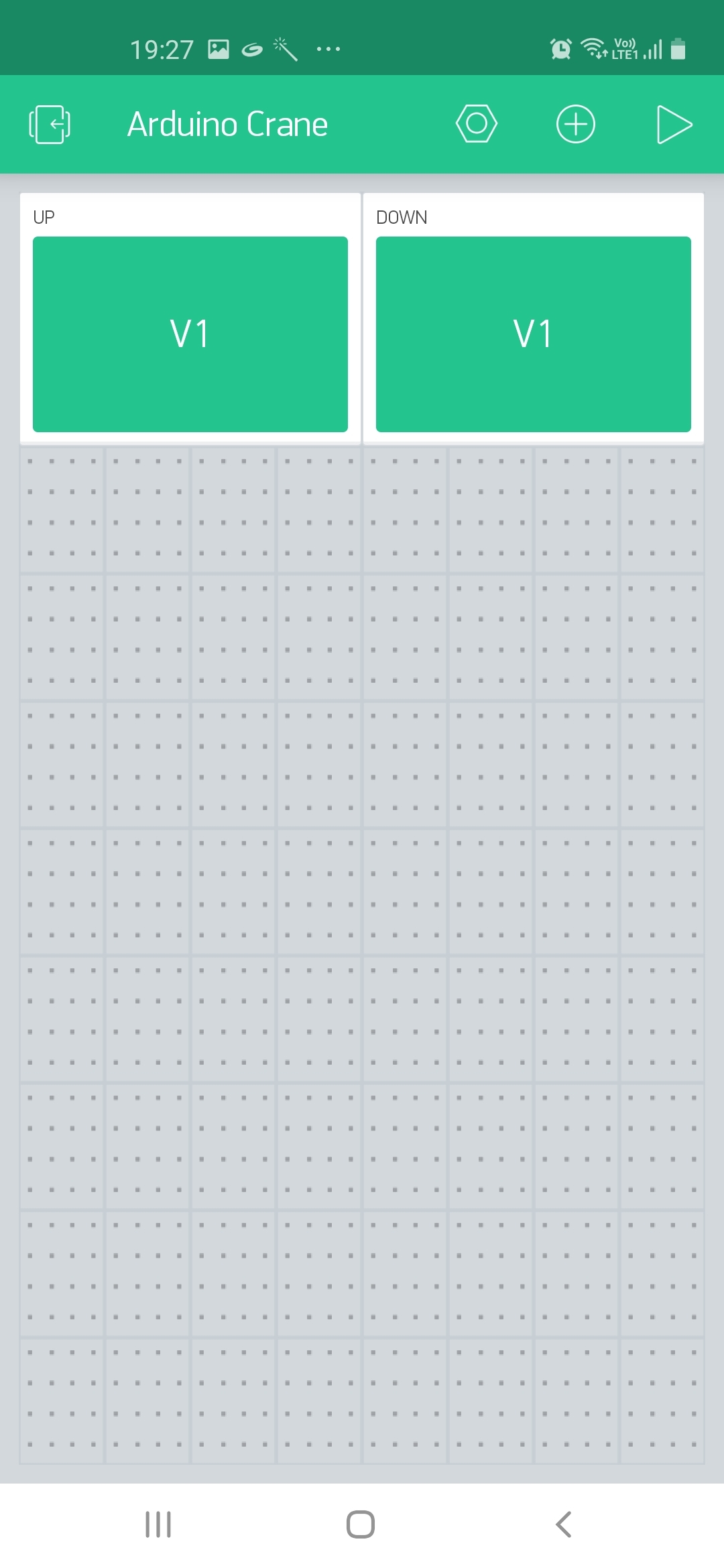Tap the Arduino Crane project title
The height and width of the screenshot is (1568, 724).
[228, 124]
